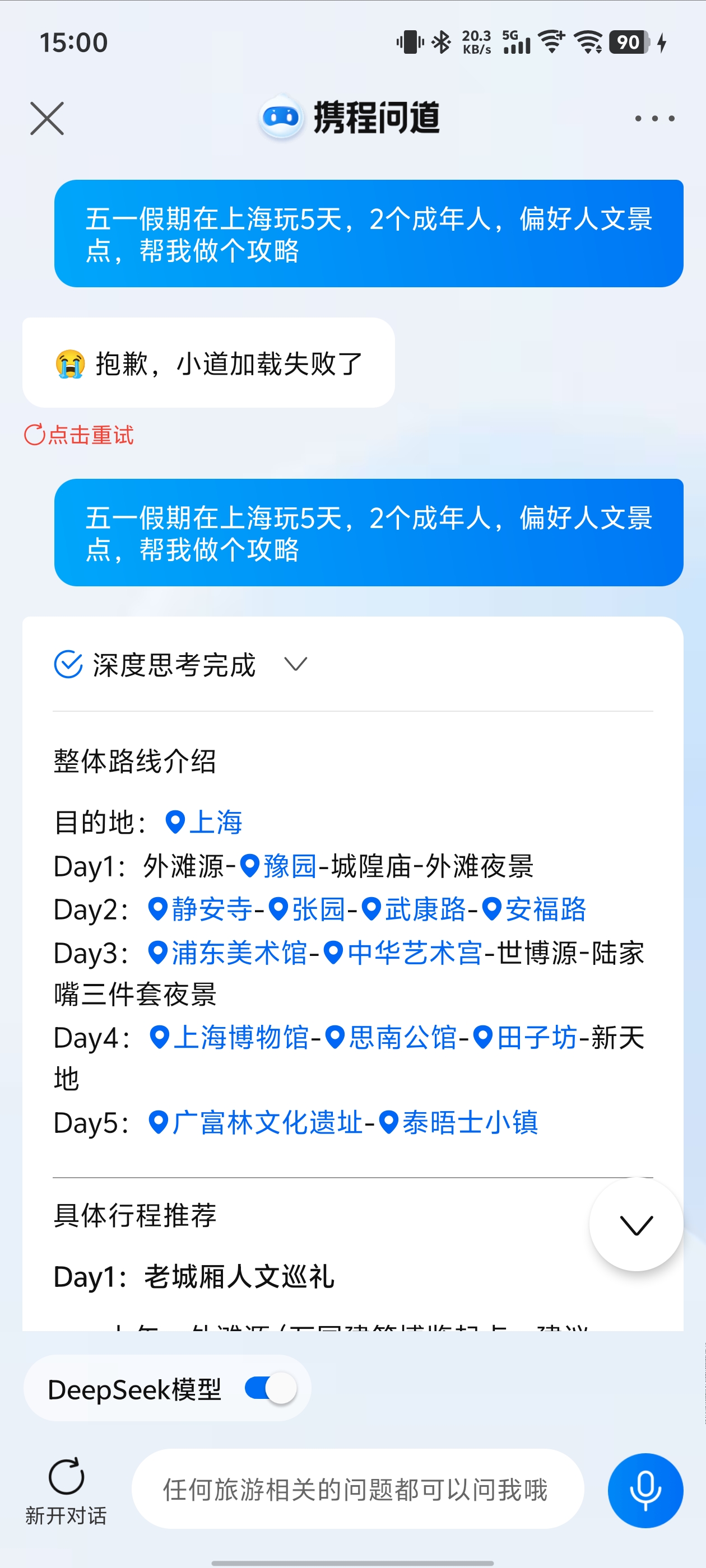This screenshot has height=1568, width=706.
Task: Tap 点击重试 to retry loading
Action: [79, 435]
